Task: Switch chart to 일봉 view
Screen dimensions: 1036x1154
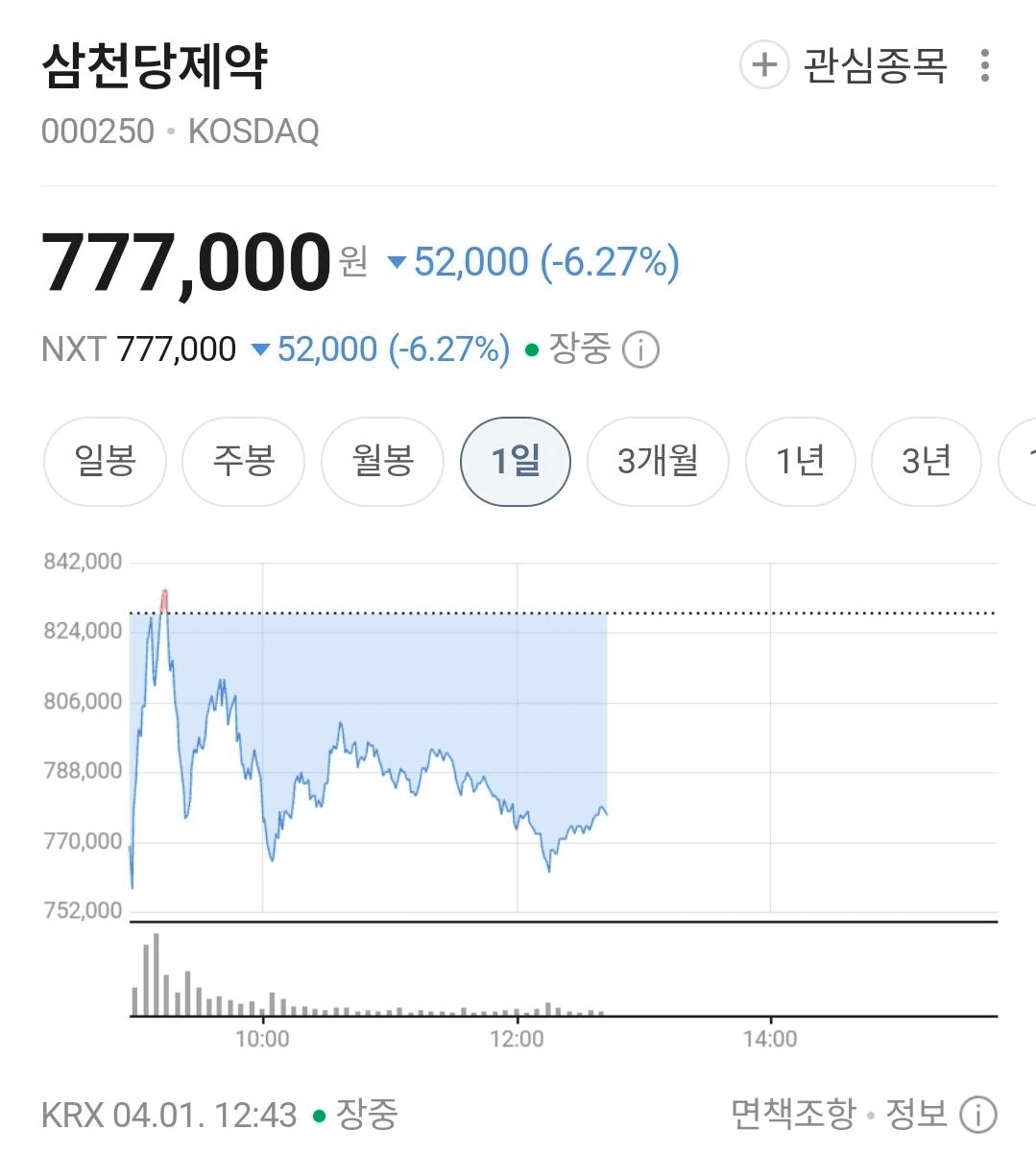Action: (106, 462)
